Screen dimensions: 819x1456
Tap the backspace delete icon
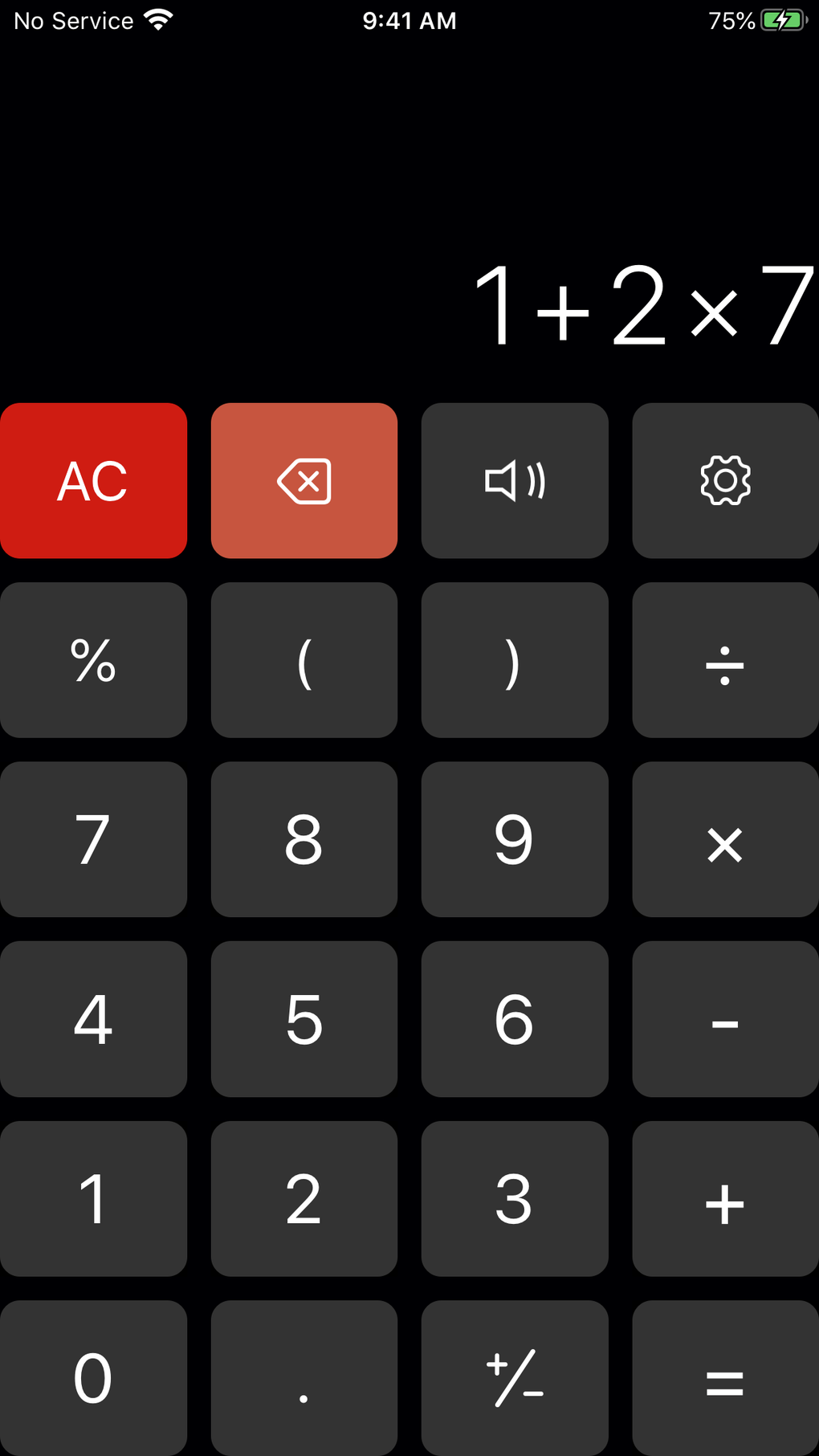[x=304, y=480]
